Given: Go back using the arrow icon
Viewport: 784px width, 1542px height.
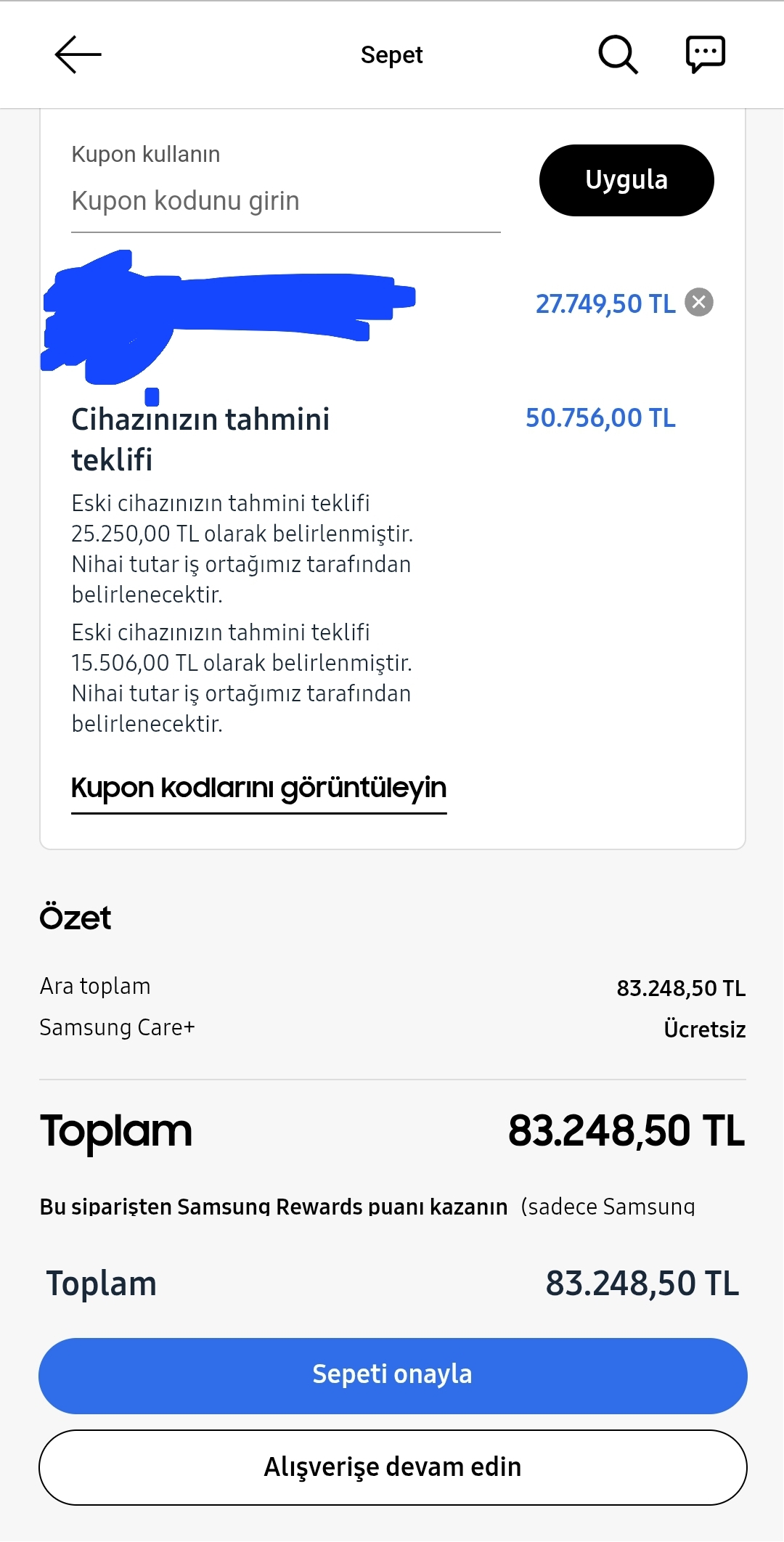Looking at the screenshot, I should 78,54.
